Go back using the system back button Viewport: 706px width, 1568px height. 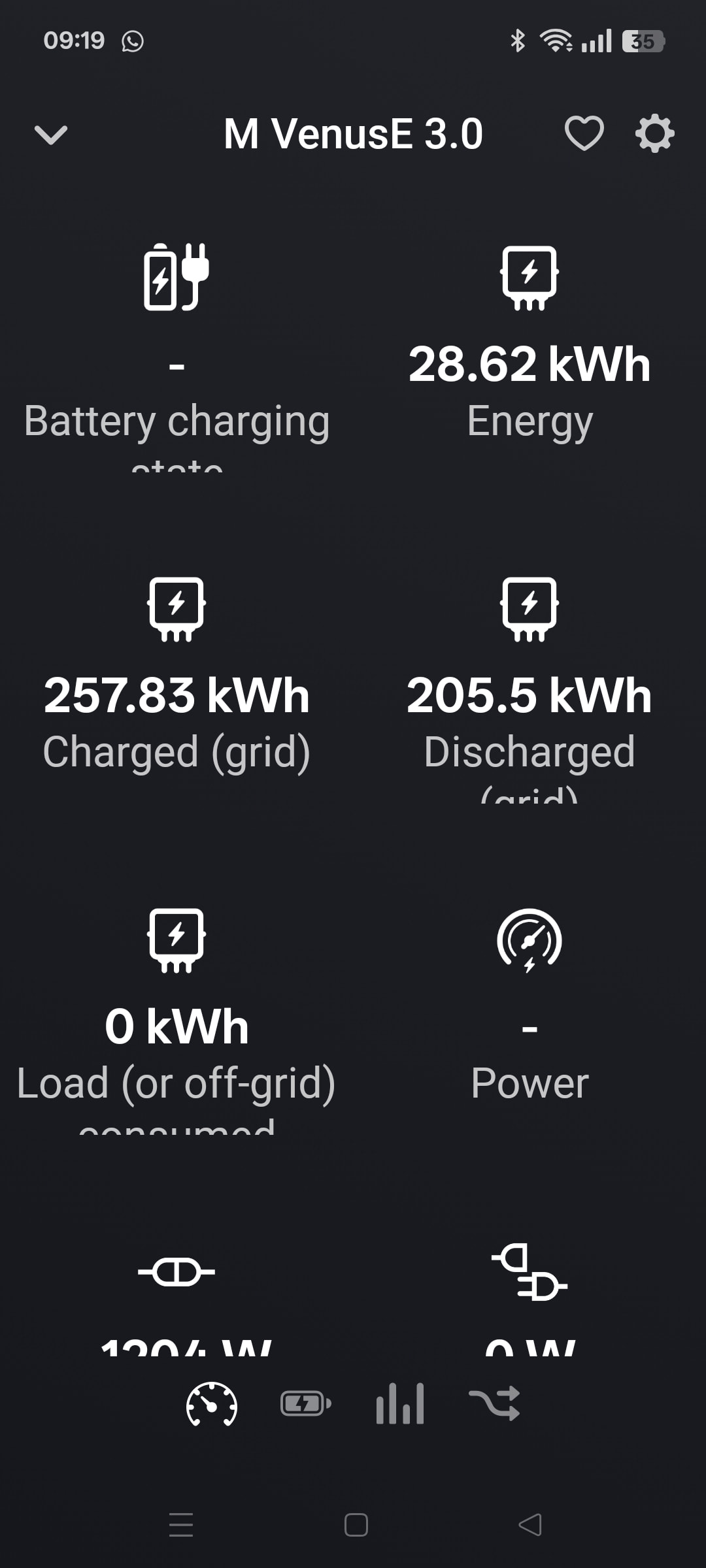[x=530, y=1525]
